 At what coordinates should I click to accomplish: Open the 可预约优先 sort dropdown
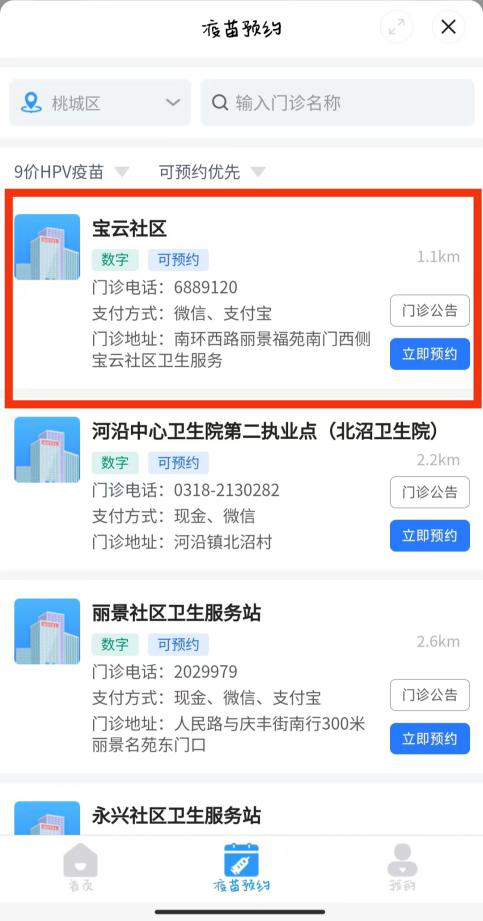[x=212, y=172]
